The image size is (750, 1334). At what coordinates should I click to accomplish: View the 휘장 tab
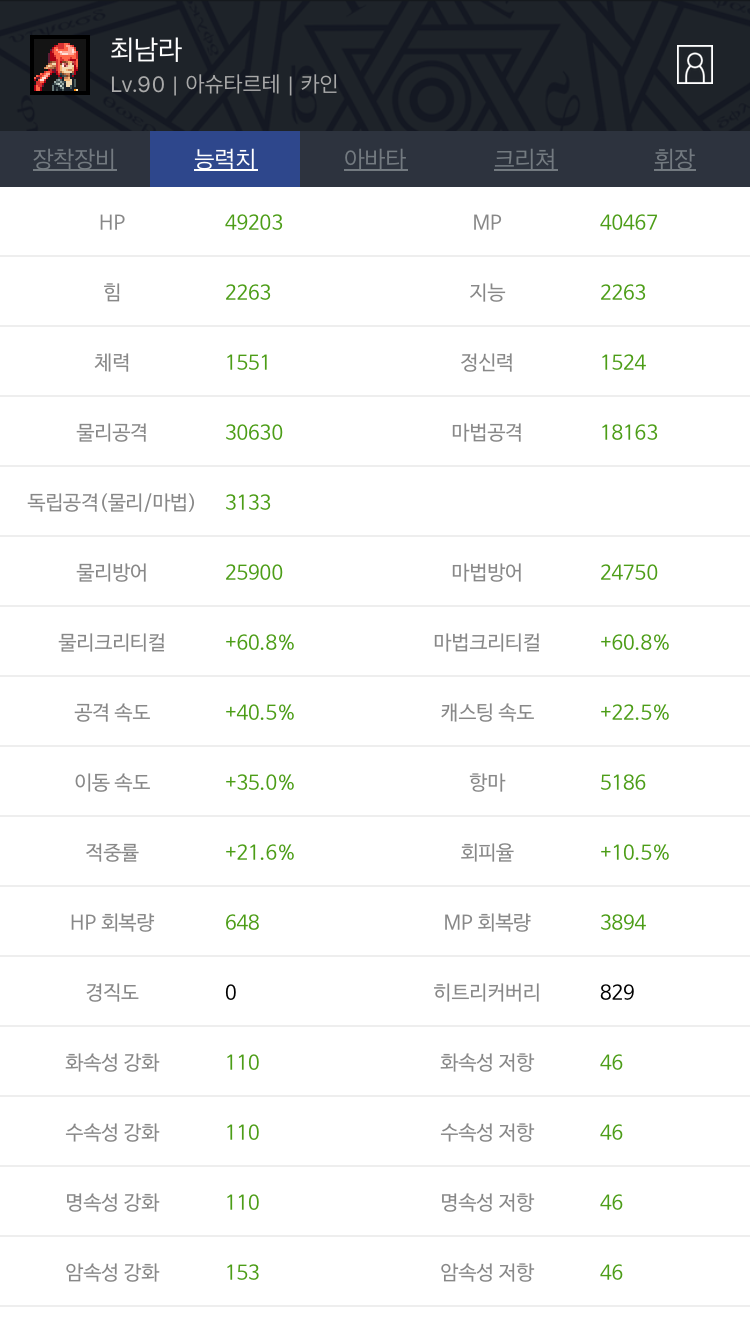coord(675,159)
